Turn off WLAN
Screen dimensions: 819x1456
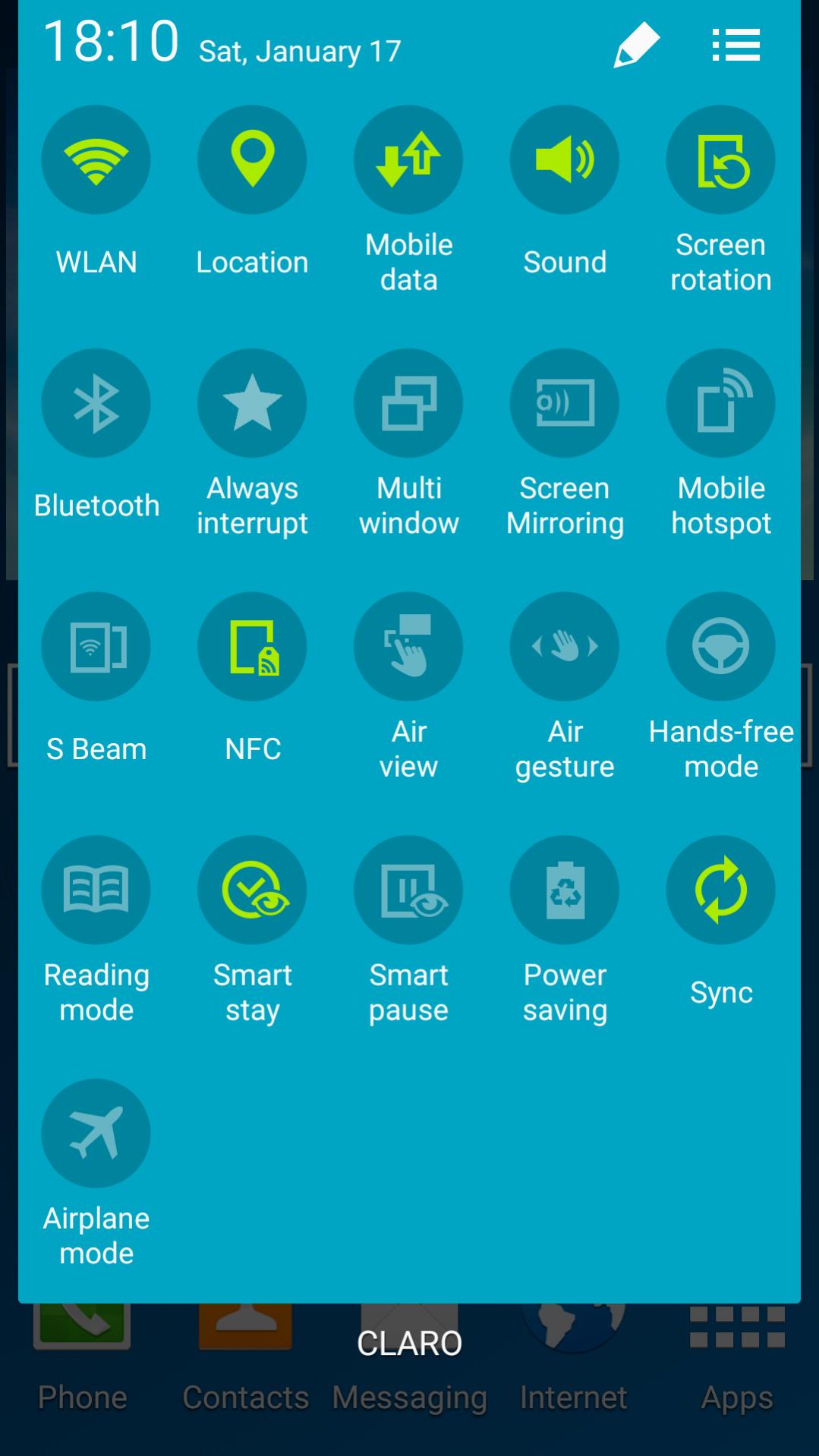pyautogui.click(x=96, y=160)
